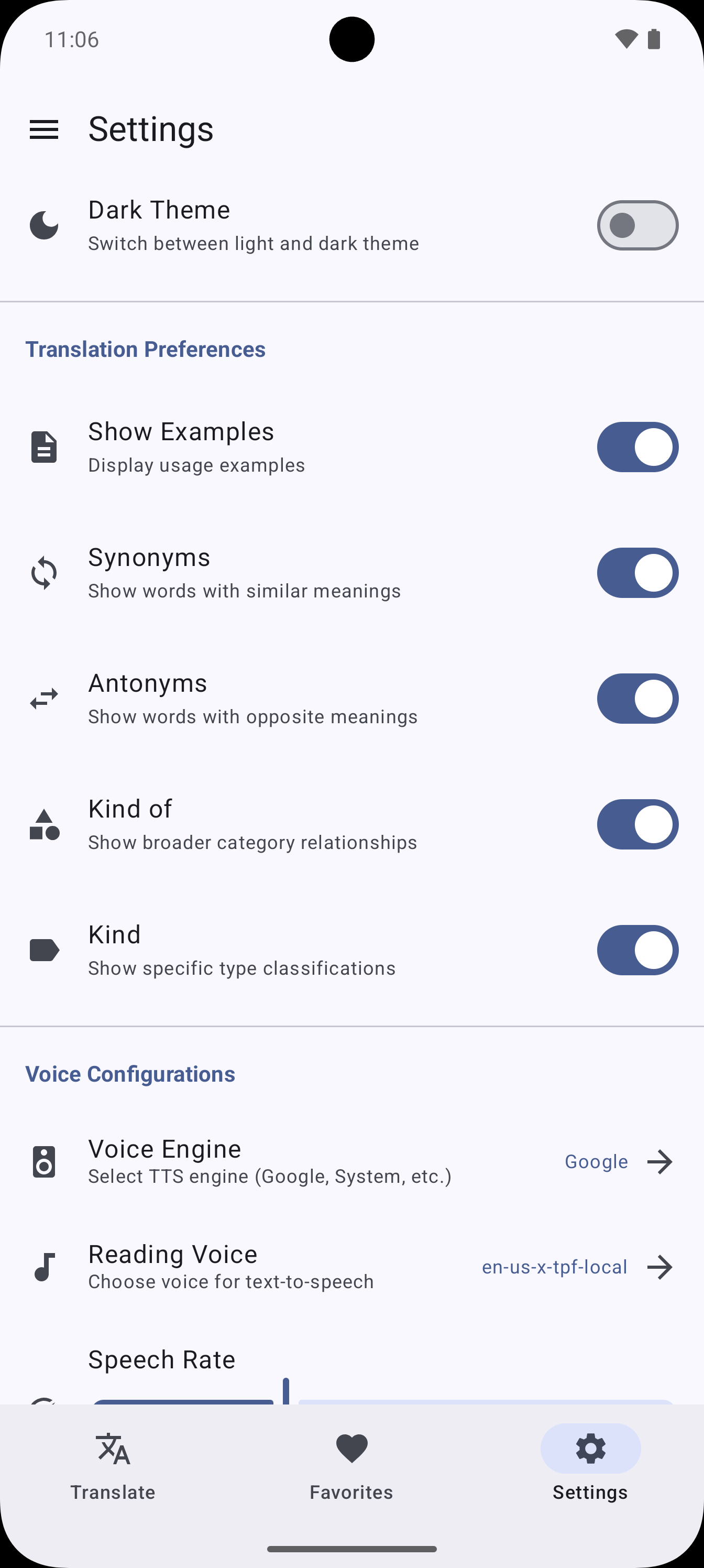
Task: Tap the Reading Voice music note icon
Action: coord(43,1267)
